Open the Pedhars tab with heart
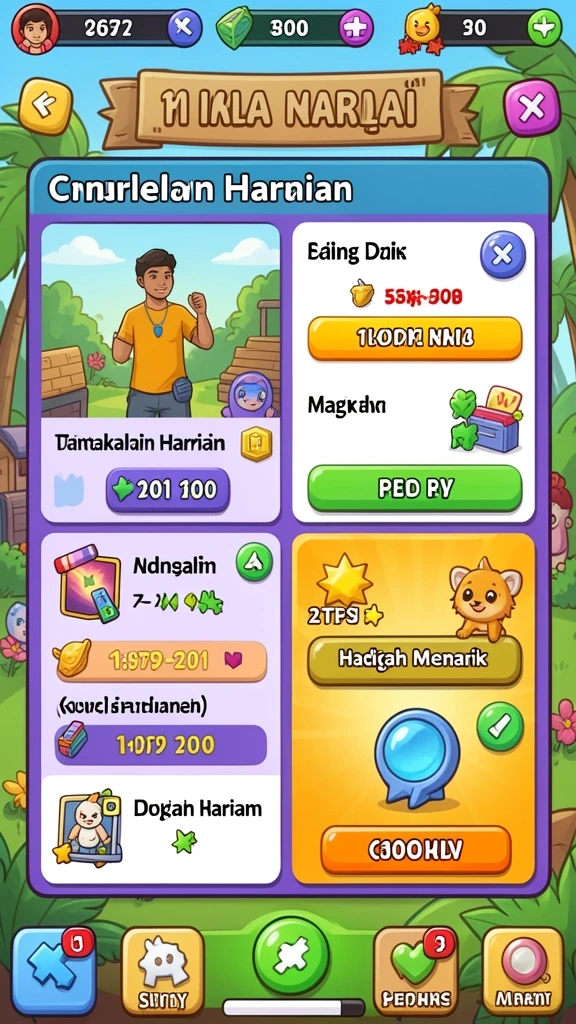This screenshot has width=576, height=1024. (x=415, y=970)
